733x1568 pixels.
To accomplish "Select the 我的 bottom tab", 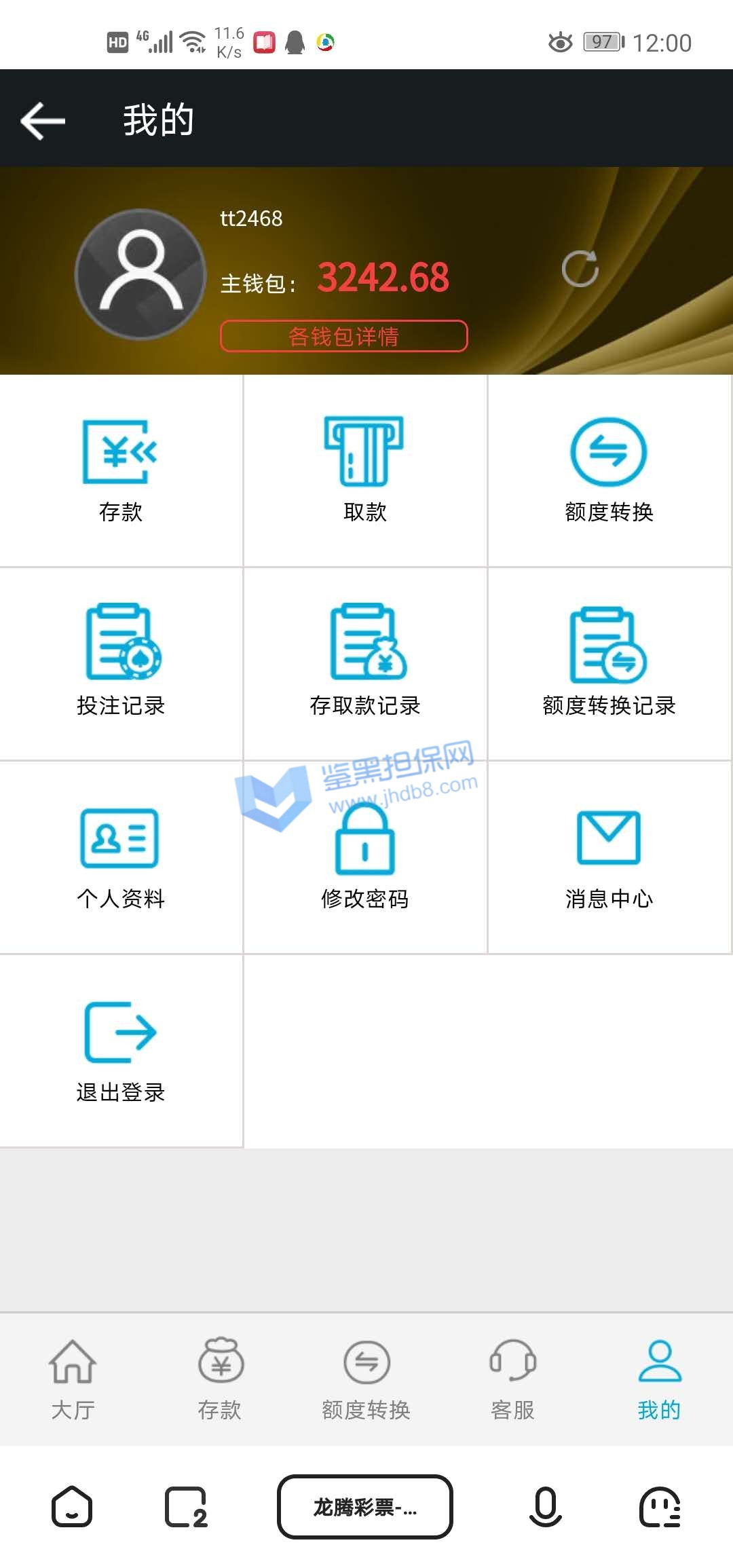I will (x=659, y=1379).
